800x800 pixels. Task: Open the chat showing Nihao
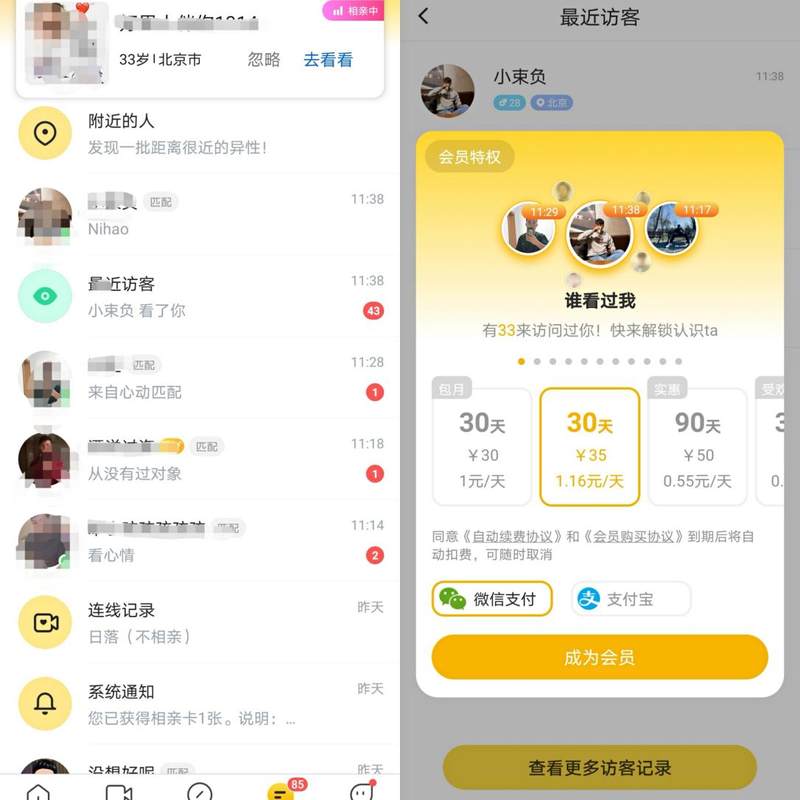pos(200,214)
